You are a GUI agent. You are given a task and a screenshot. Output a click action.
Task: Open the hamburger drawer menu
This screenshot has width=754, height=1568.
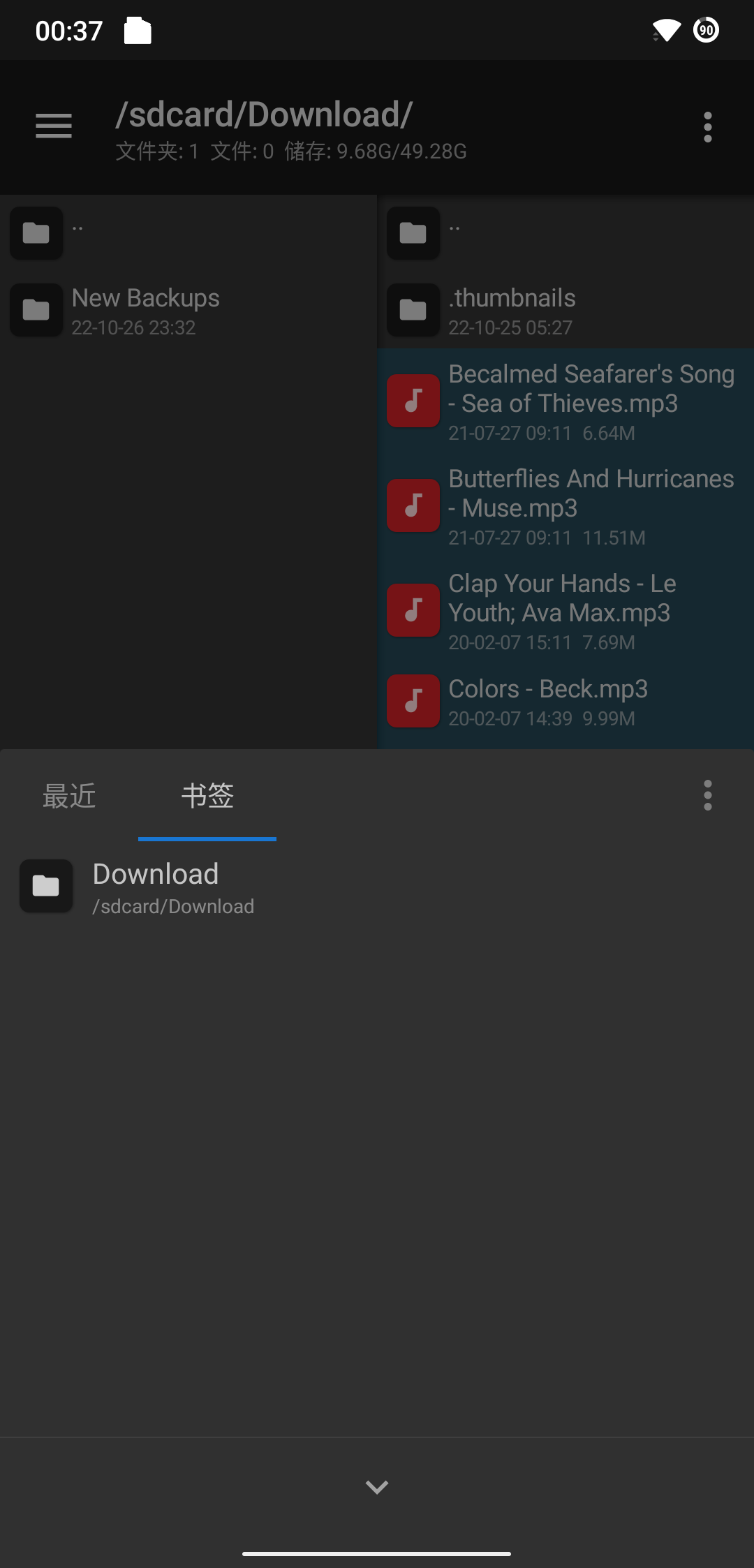pos(54,126)
